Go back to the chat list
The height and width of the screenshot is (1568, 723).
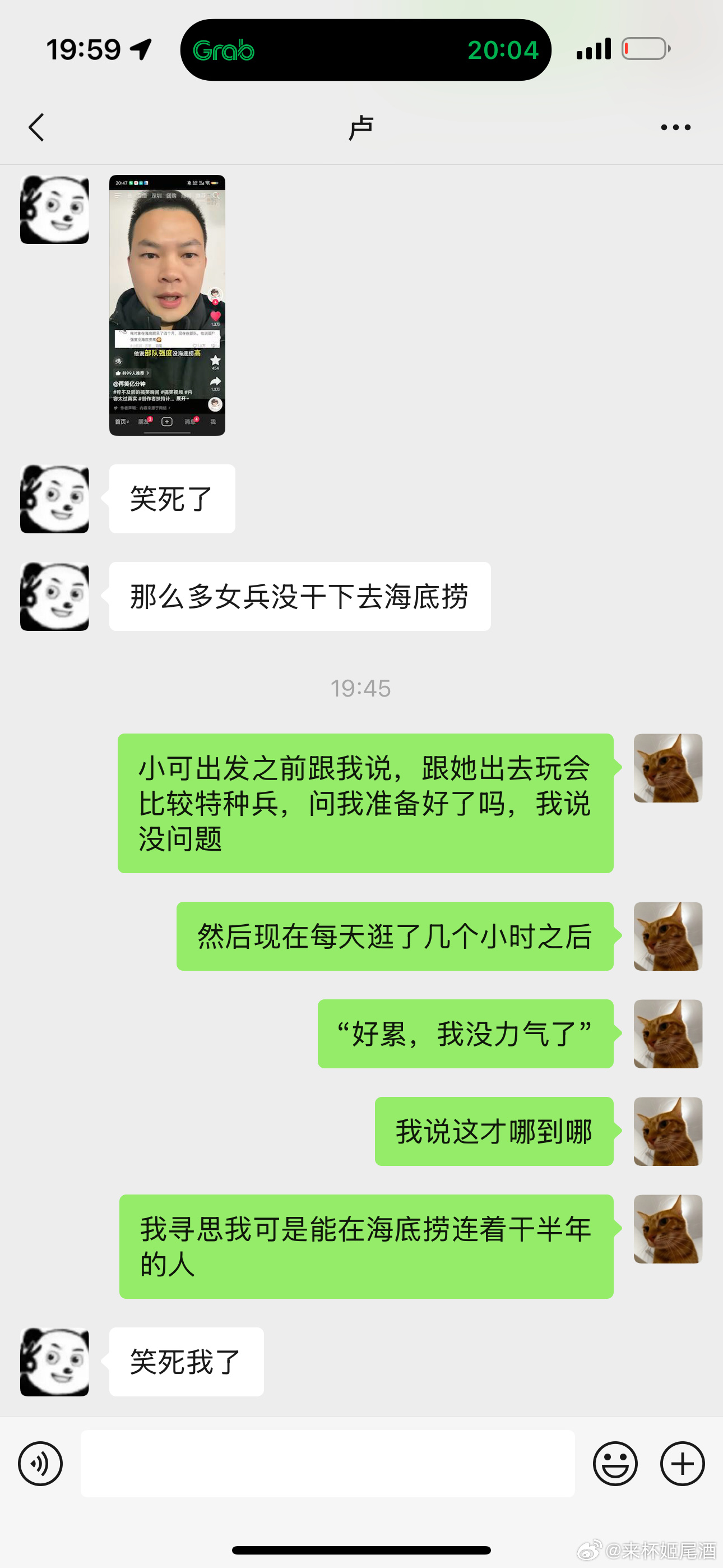click(x=36, y=127)
